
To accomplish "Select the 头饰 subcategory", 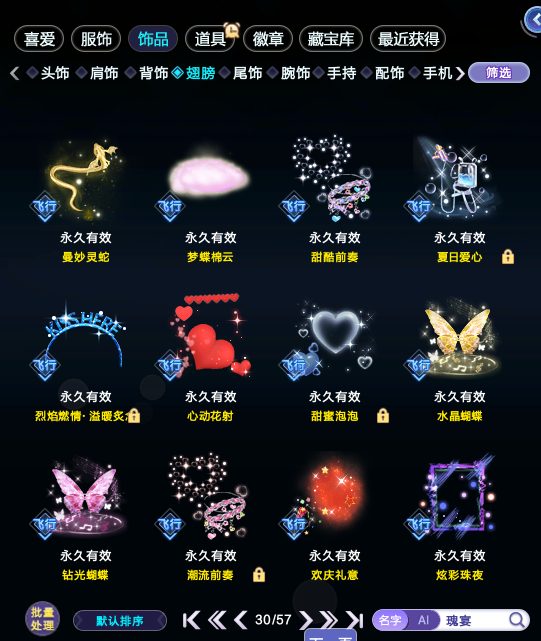I will pyautogui.click(x=48, y=73).
